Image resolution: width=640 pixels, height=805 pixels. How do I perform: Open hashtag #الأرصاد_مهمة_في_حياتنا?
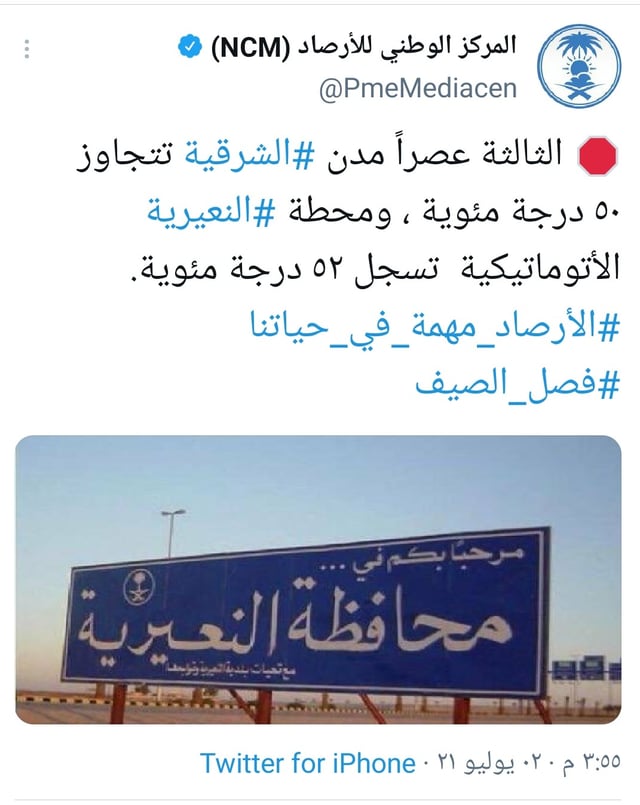435,327
